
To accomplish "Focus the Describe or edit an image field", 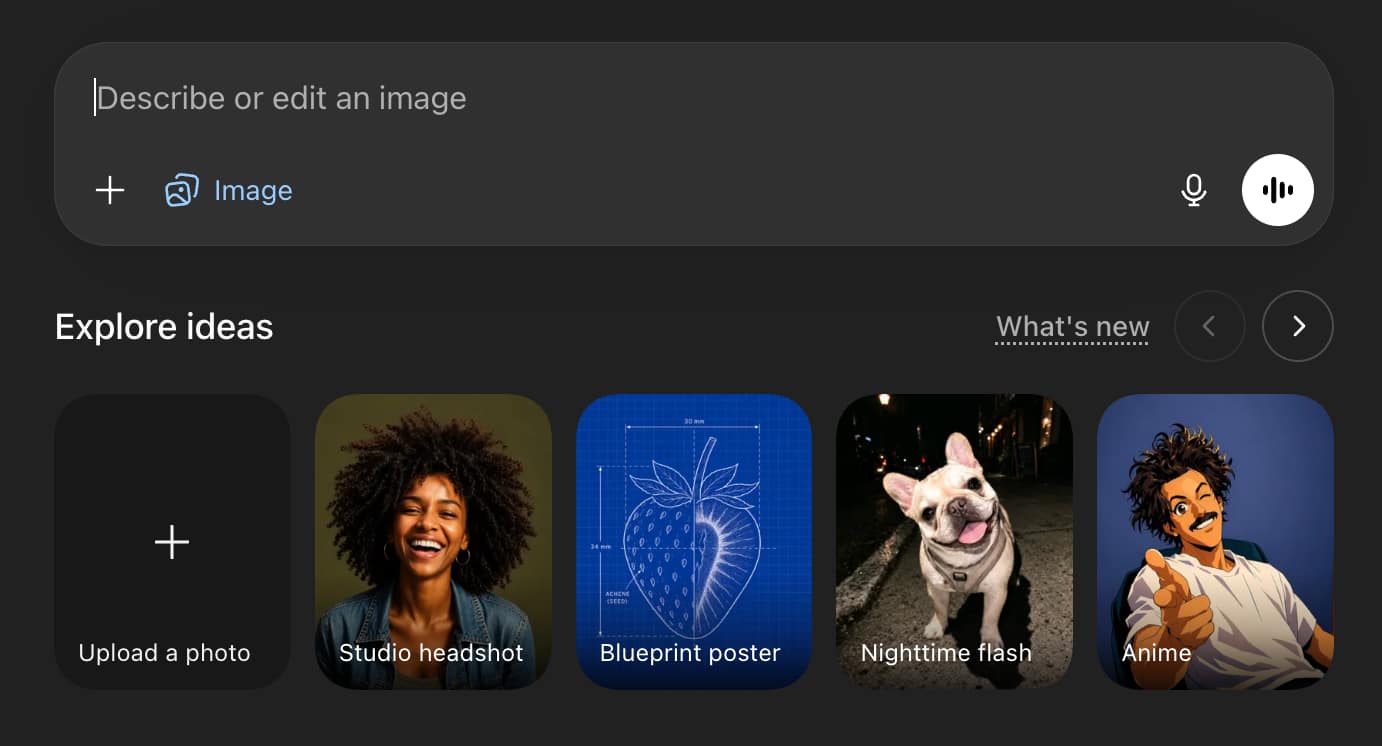I will pos(600,98).
